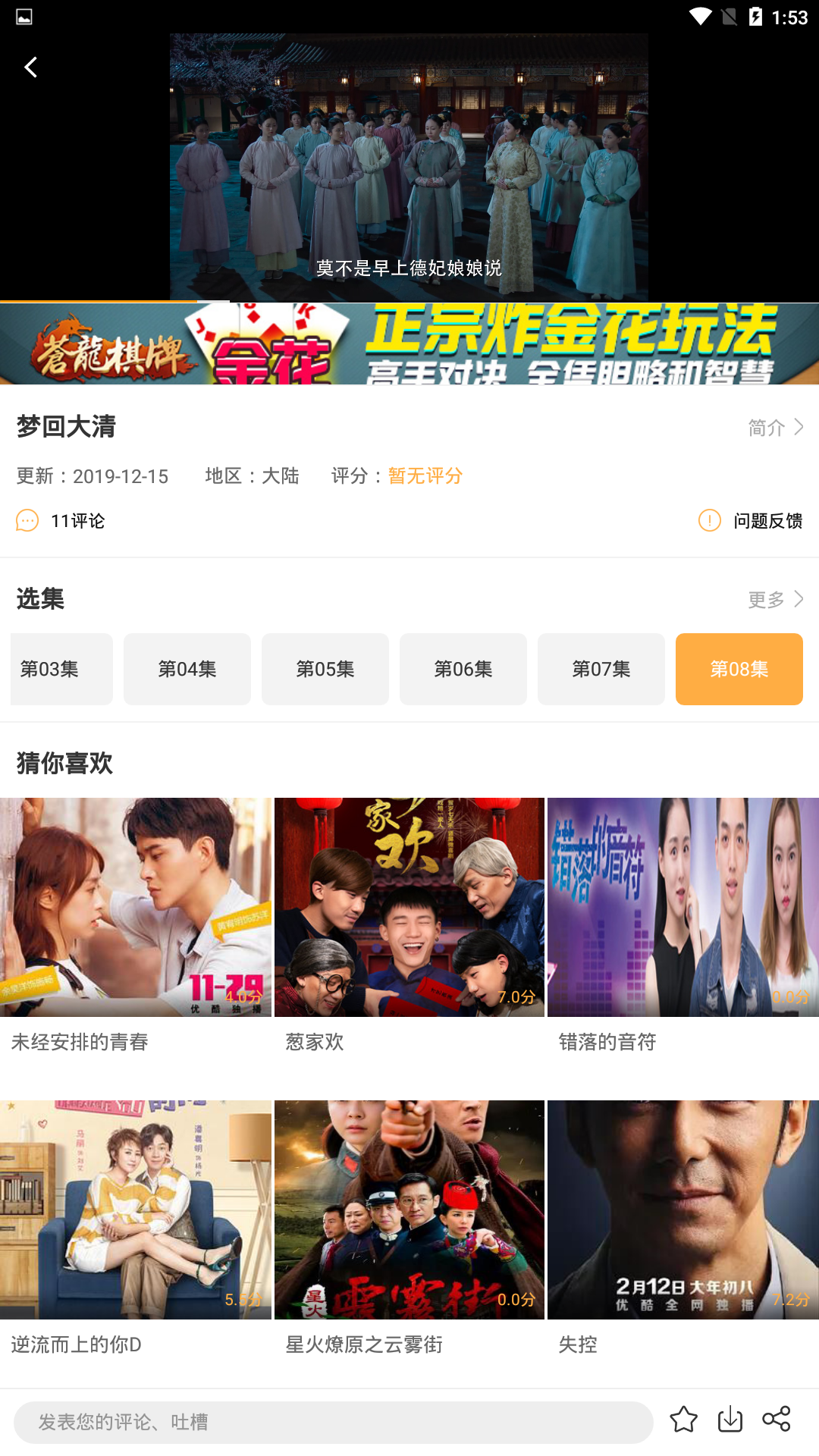Viewport: 819px width, 1456px height.
Task: Open the 错落的音符 card
Action: (683, 927)
